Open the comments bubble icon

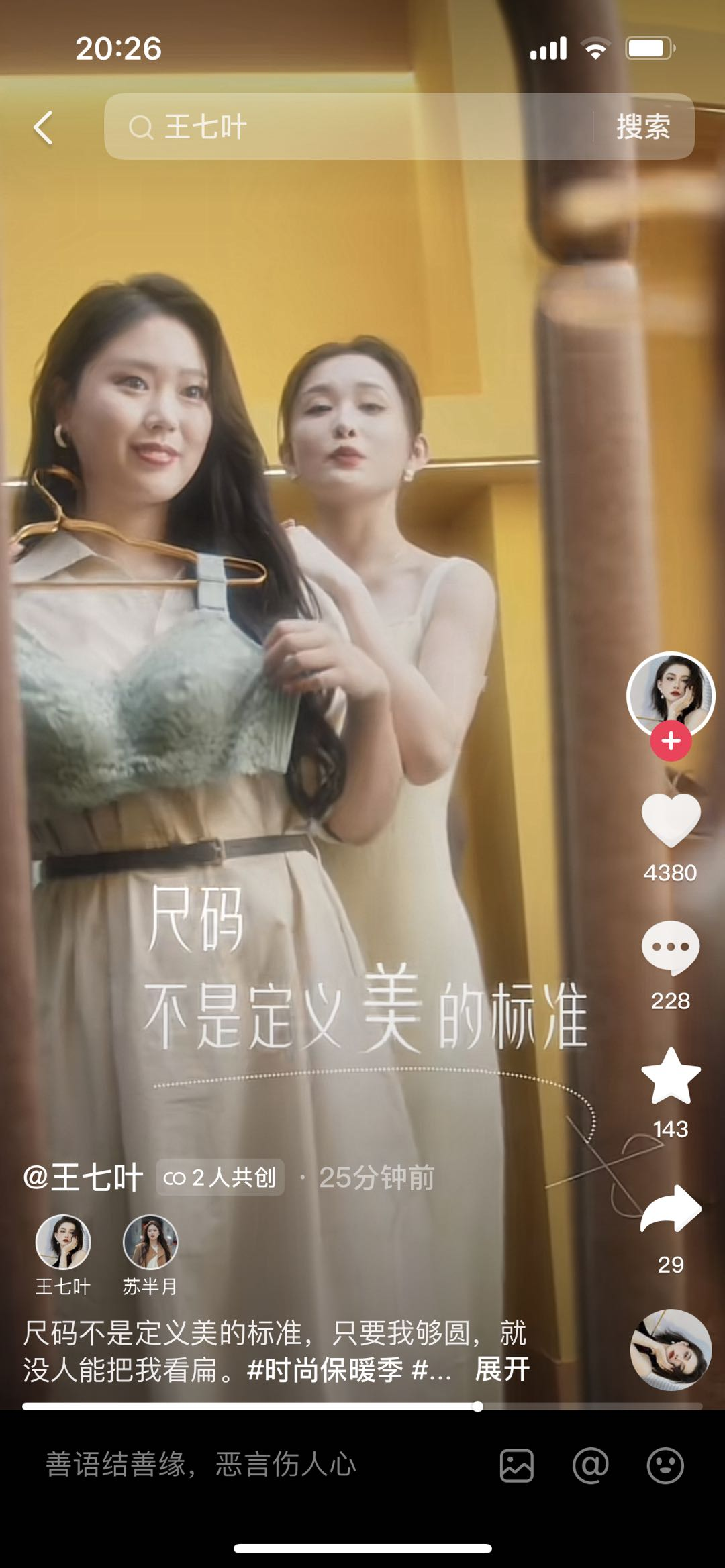[671, 947]
